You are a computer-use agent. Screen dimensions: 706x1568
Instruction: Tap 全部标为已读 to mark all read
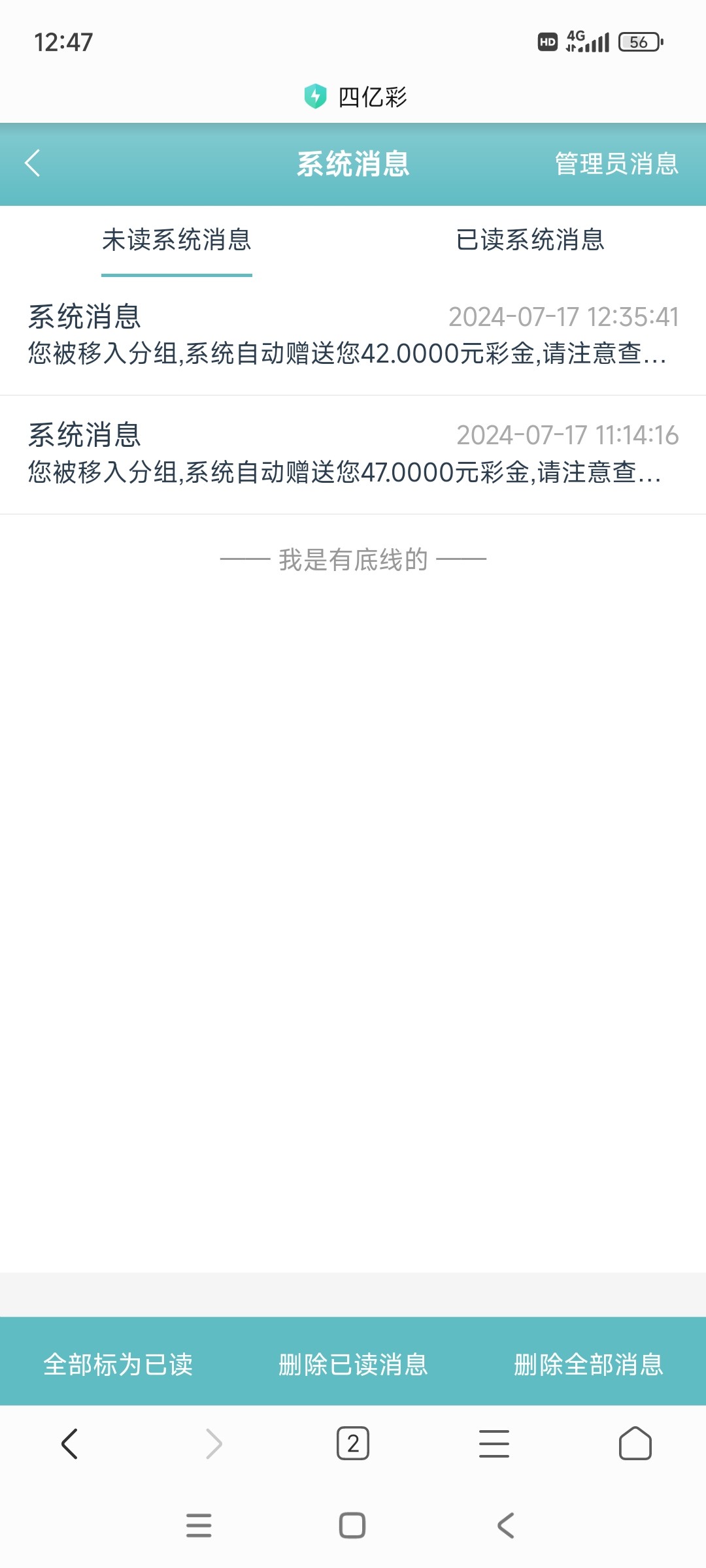[118, 1364]
